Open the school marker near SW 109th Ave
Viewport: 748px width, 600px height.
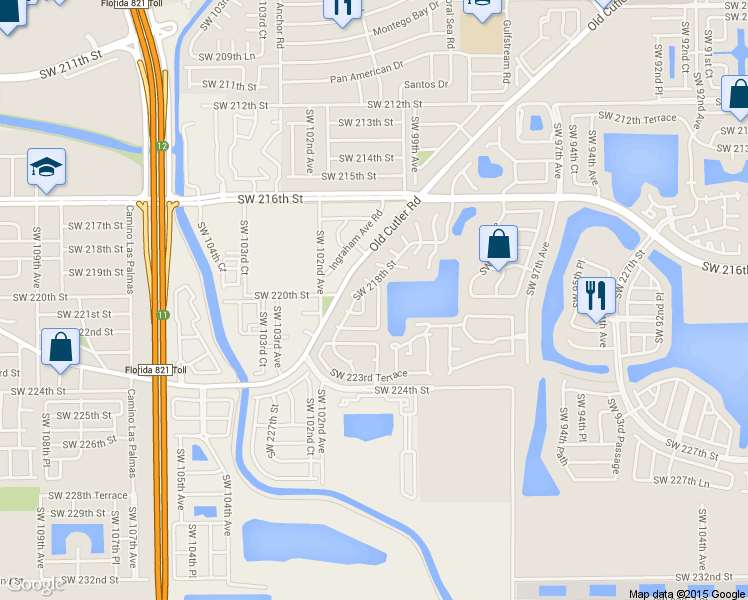coord(46,170)
